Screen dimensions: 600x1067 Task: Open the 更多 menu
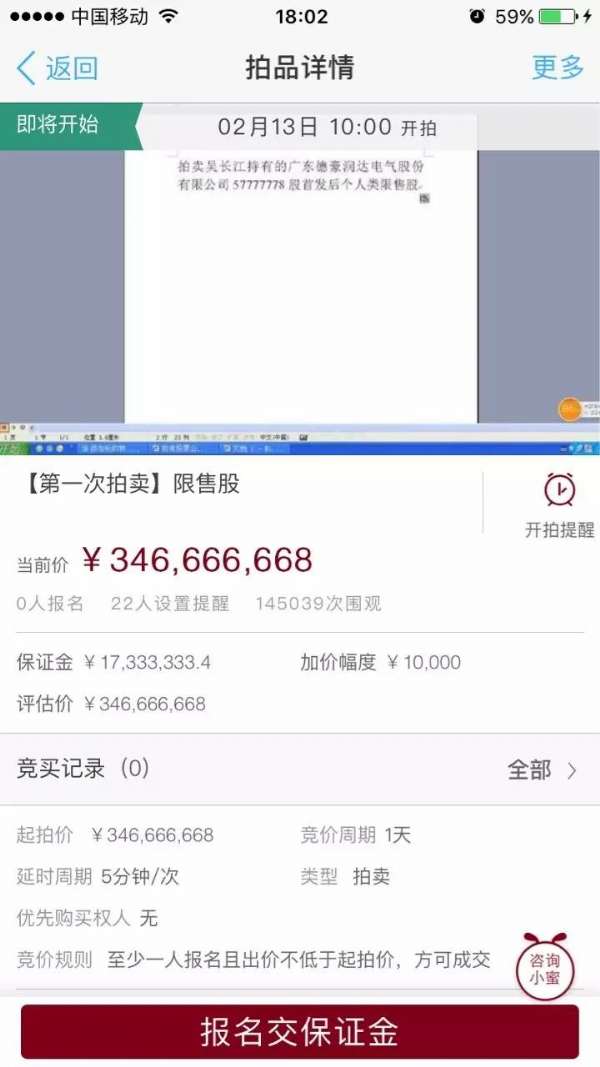coord(557,68)
